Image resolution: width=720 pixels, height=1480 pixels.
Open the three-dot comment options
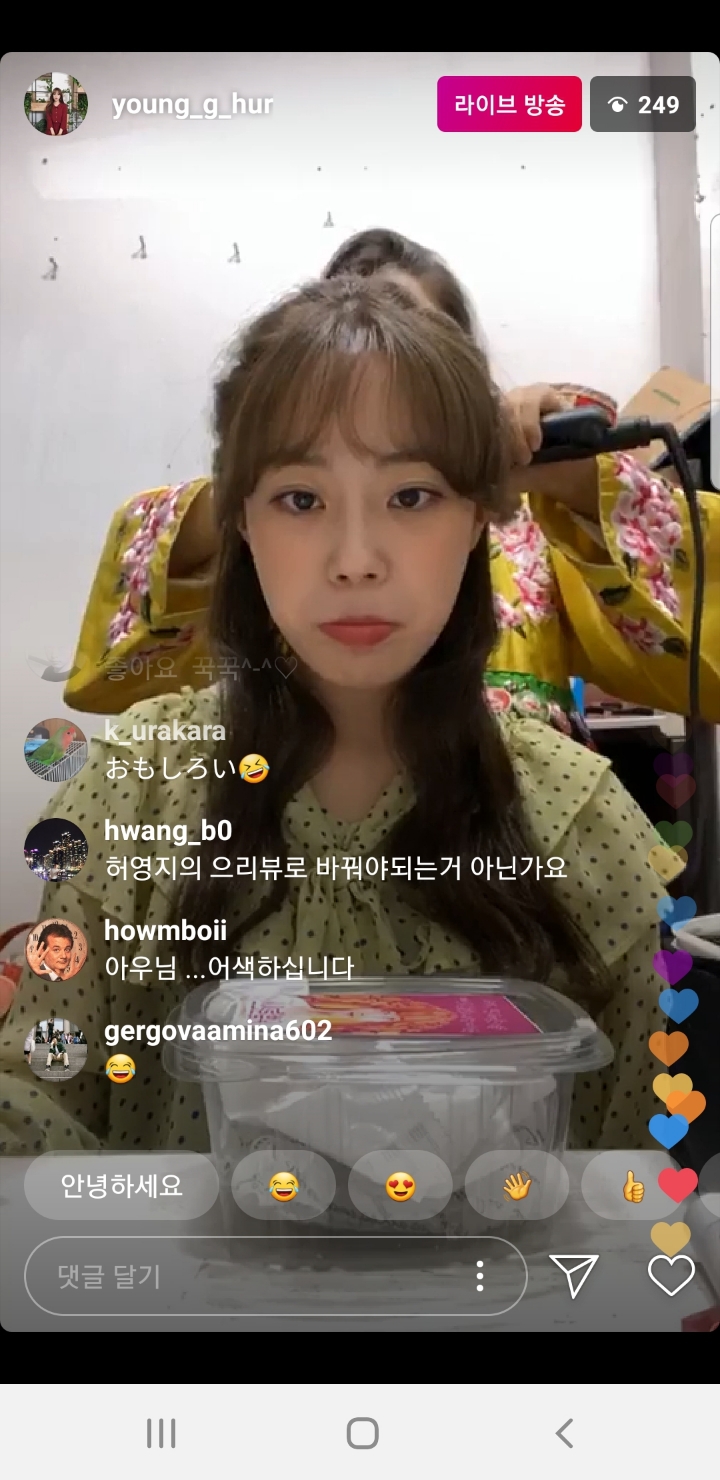click(480, 1276)
